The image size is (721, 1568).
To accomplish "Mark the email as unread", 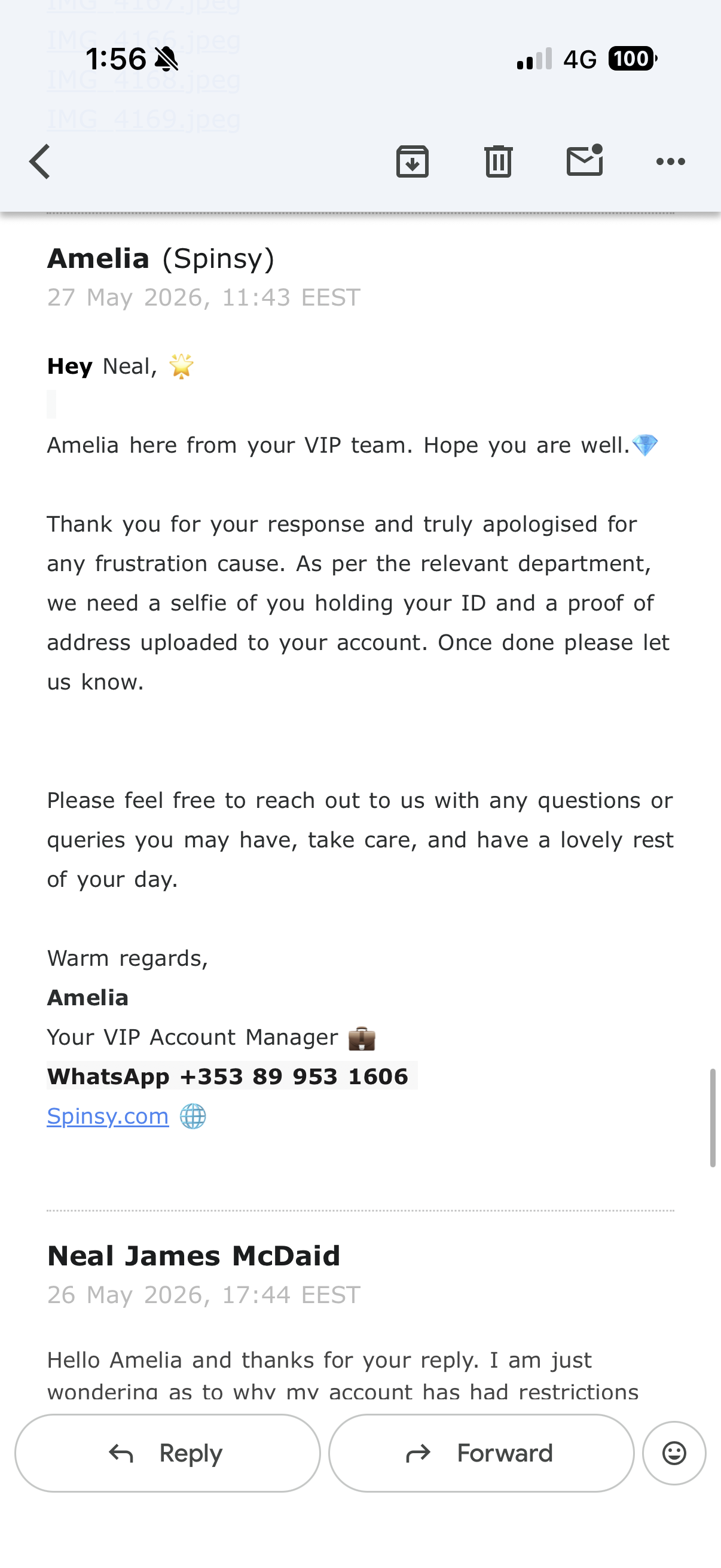I will point(585,161).
